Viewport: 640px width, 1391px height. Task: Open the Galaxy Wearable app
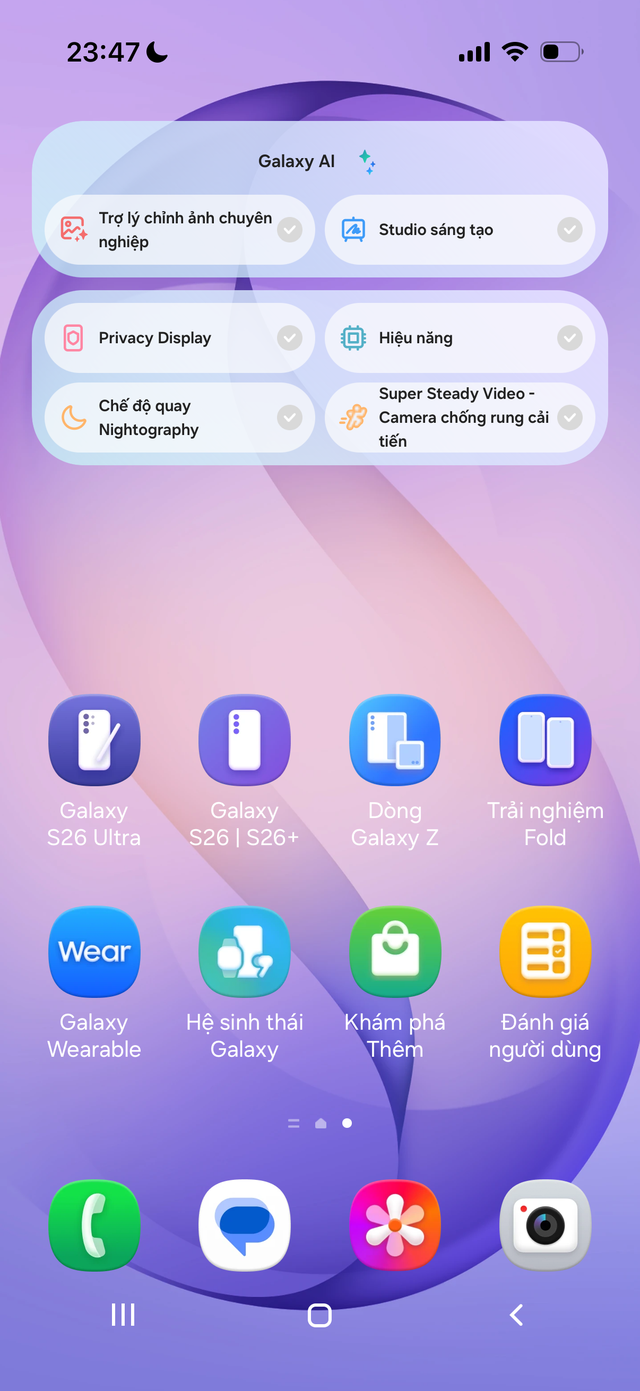point(94,952)
